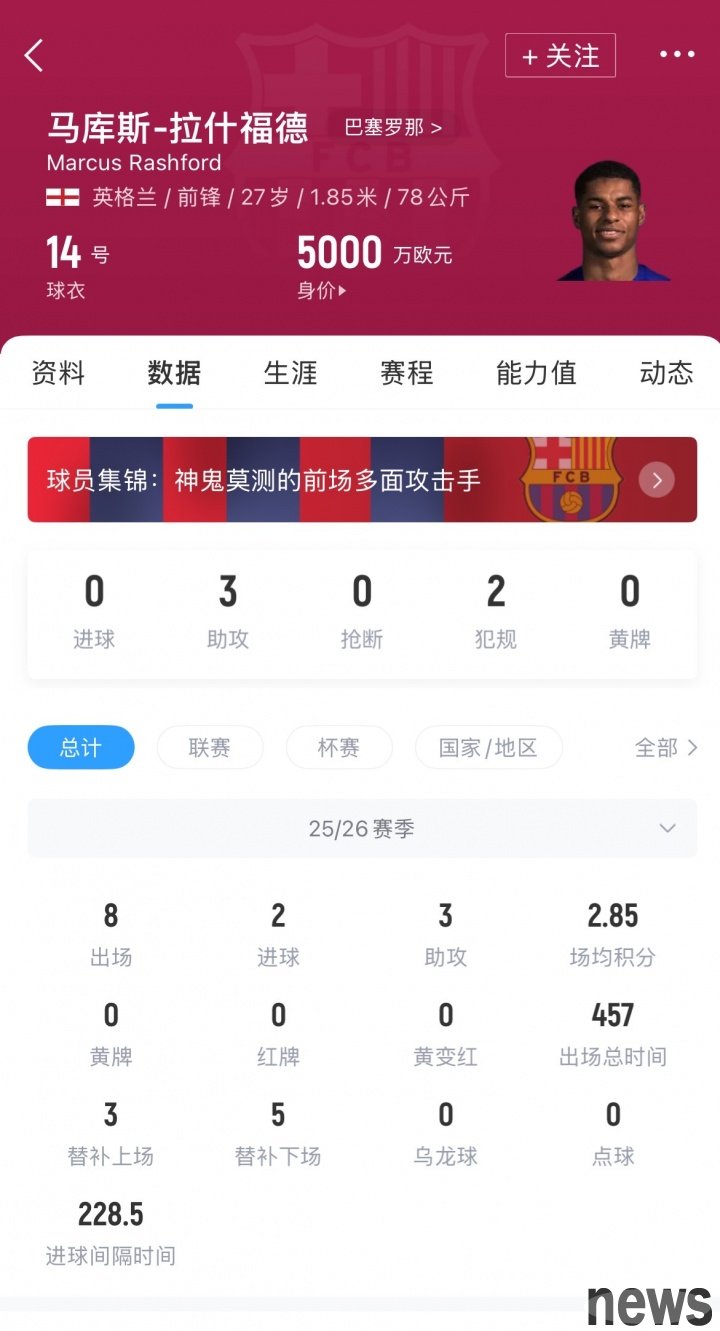Filter stats by 国家/地区

tap(488, 747)
